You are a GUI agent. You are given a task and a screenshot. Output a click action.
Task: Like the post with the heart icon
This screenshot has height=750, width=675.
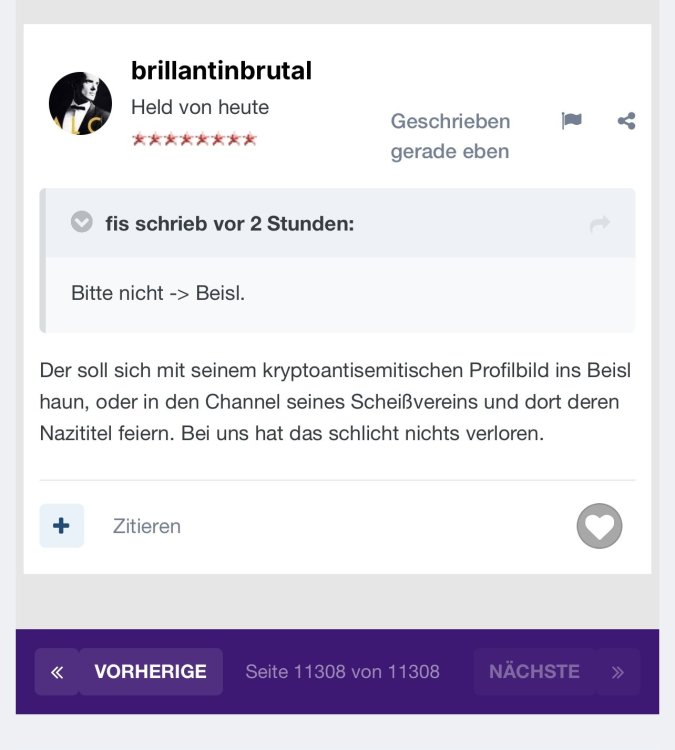pyautogui.click(x=599, y=526)
